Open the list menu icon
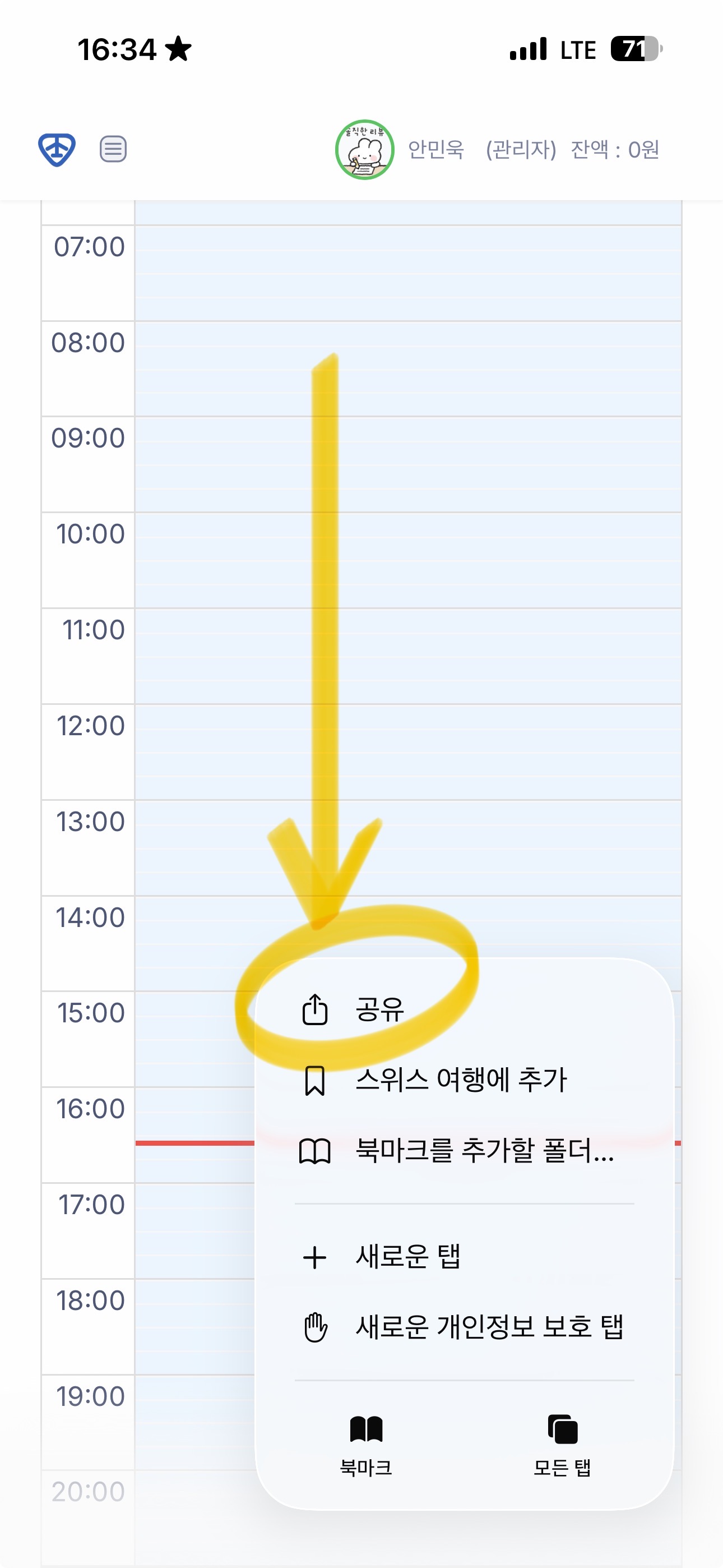723x1568 pixels. [x=113, y=150]
